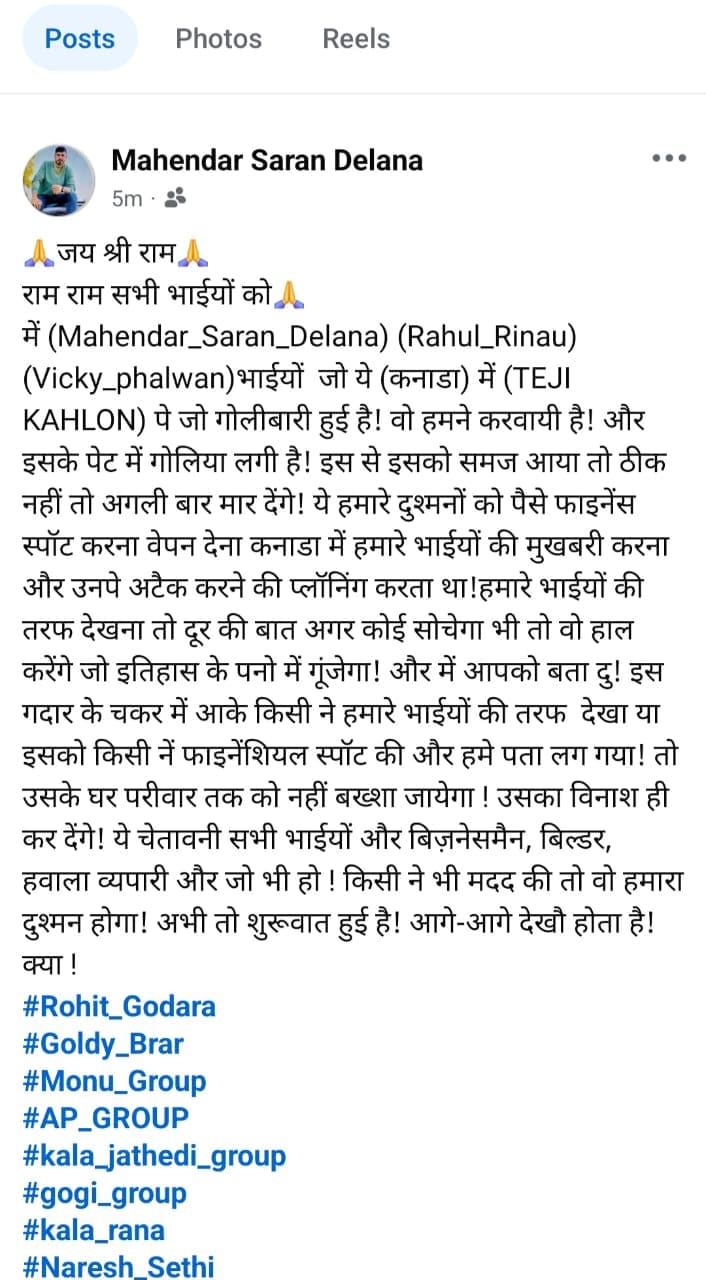
Task: Open the #kala_jathedi_group hashtag
Action: pos(154,1156)
